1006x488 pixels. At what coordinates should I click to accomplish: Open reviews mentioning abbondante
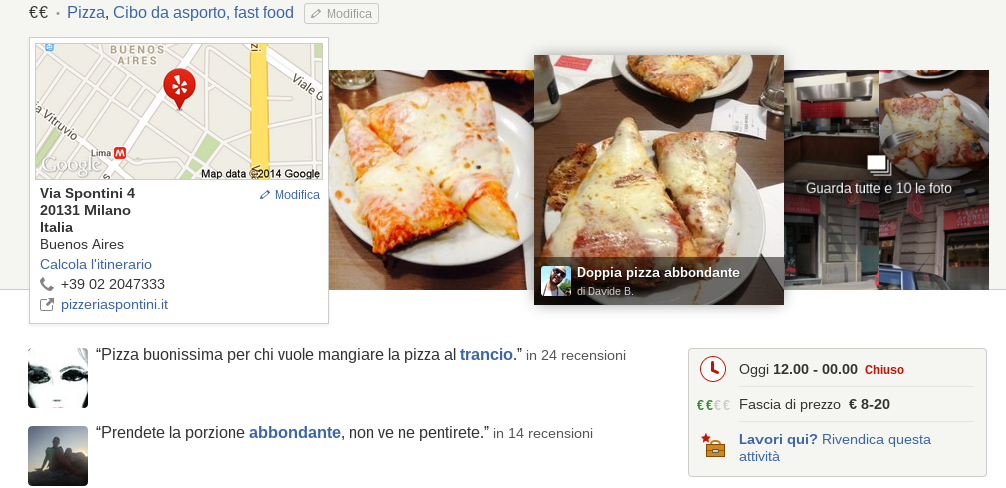pyautogui.click(x=295, y=433)
